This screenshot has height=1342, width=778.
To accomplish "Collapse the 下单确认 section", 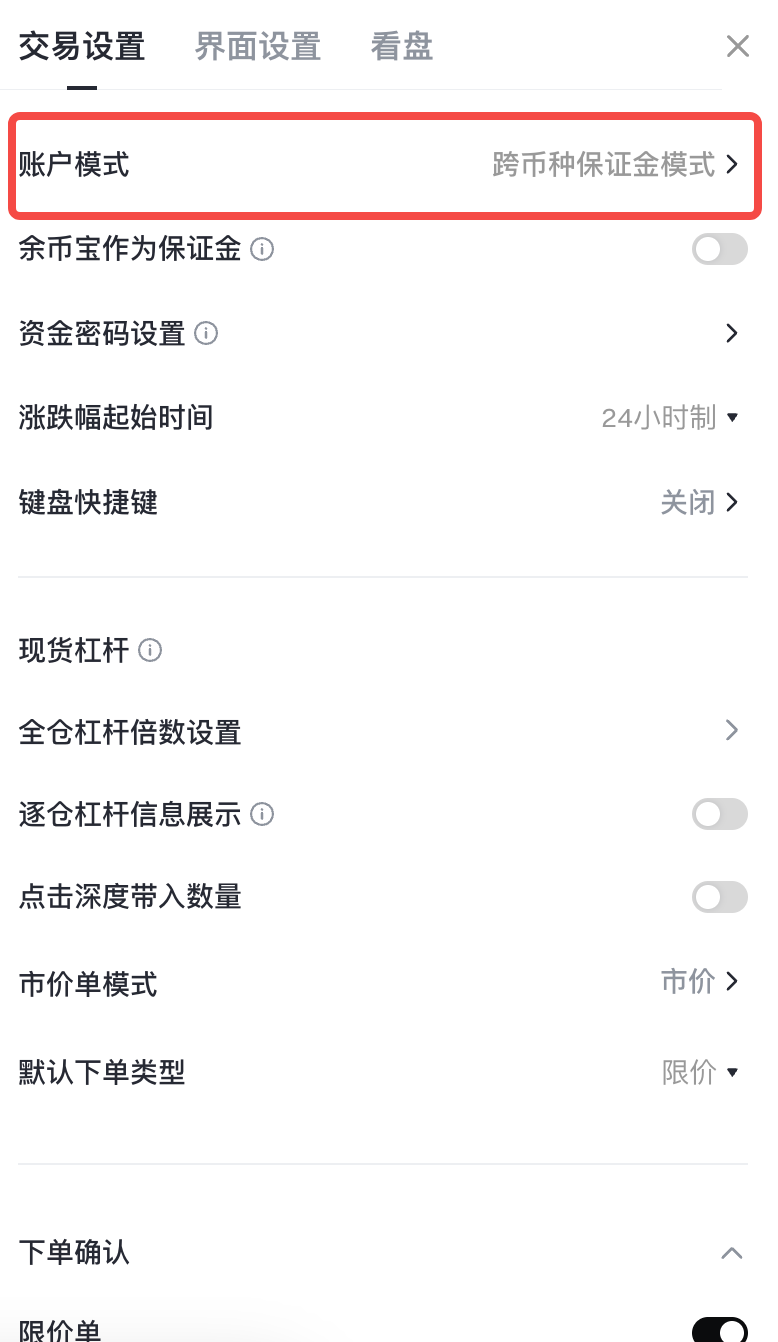I will tap(731, 1253).
